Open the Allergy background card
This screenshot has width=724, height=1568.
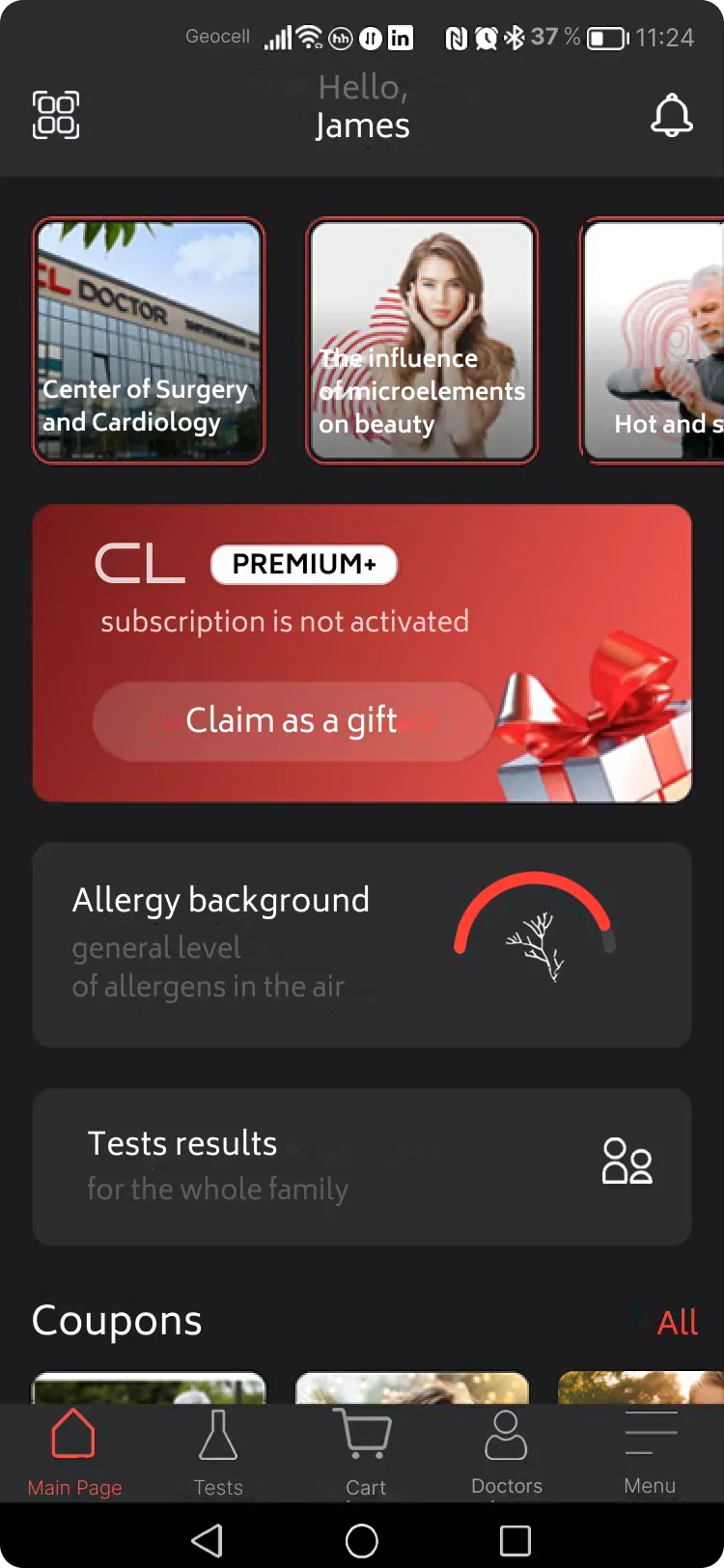(362, 945)
